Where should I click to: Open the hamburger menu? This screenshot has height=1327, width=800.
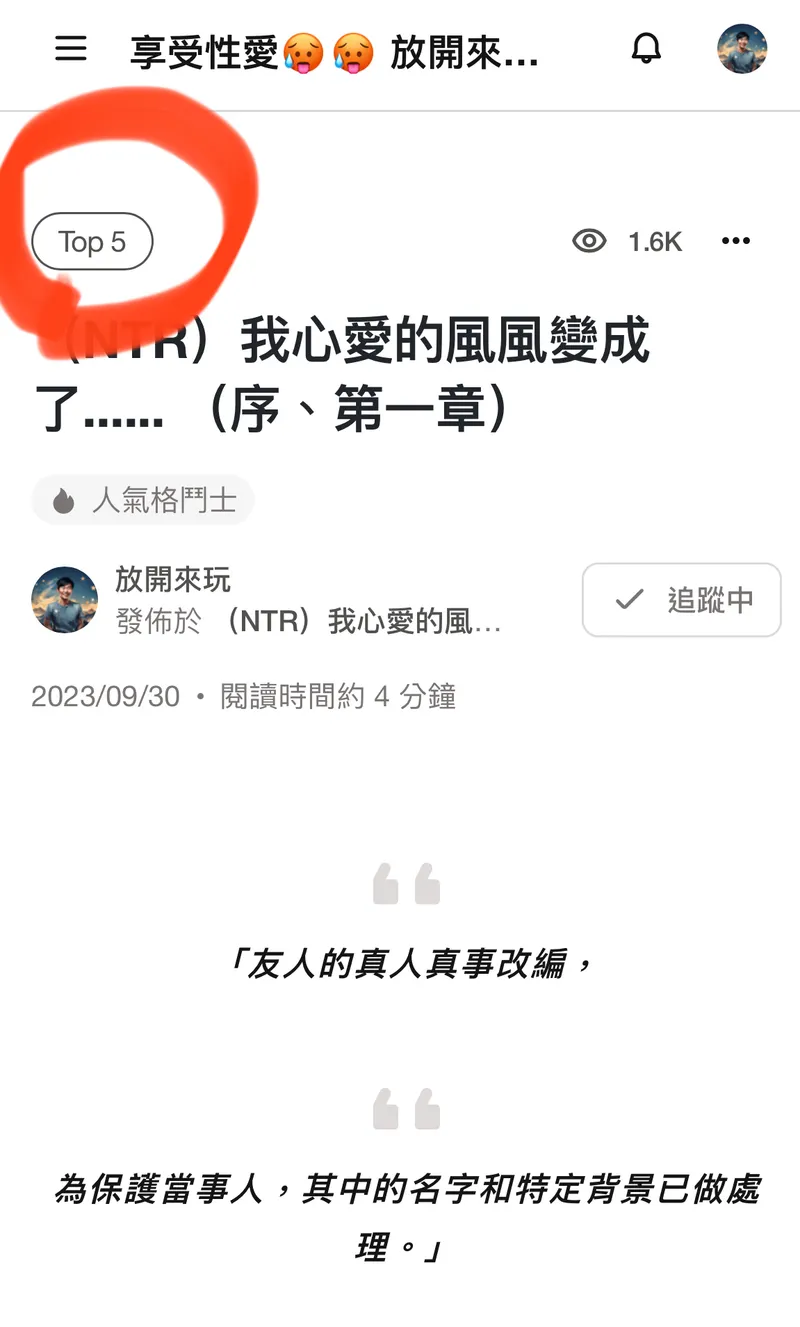(x=71, y=49)
